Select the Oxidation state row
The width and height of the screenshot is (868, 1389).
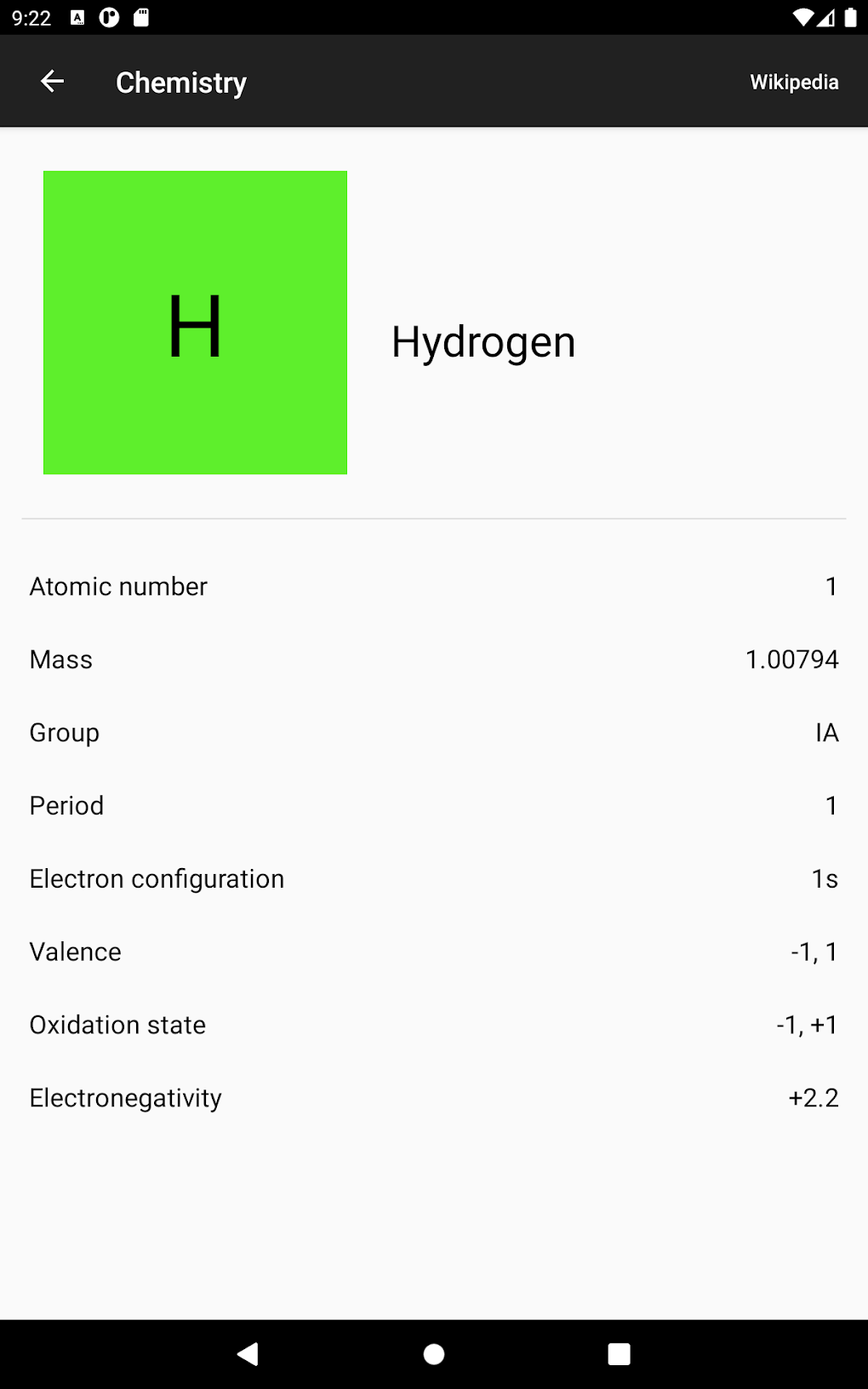434,1025
